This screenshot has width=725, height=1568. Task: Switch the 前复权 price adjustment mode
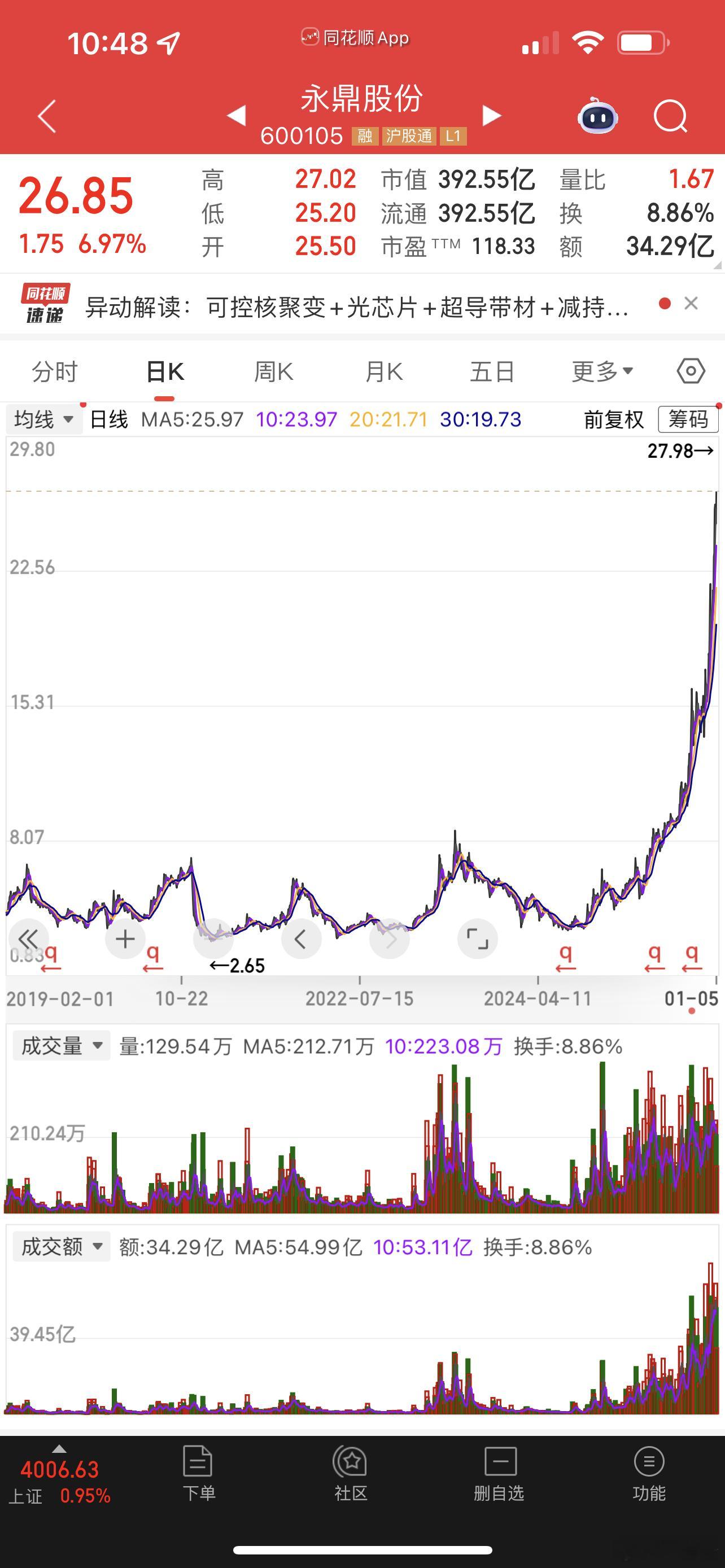[x=613, y=419]
